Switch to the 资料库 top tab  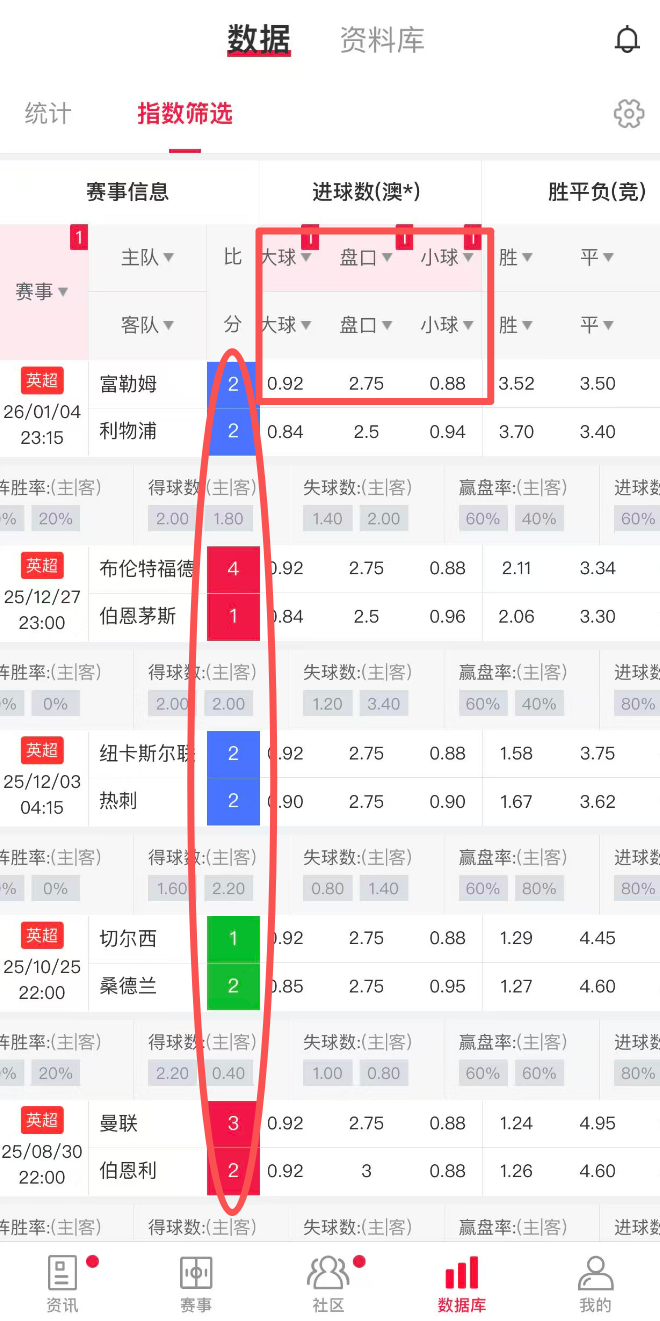pyautogui.click(x=382, y=40)
